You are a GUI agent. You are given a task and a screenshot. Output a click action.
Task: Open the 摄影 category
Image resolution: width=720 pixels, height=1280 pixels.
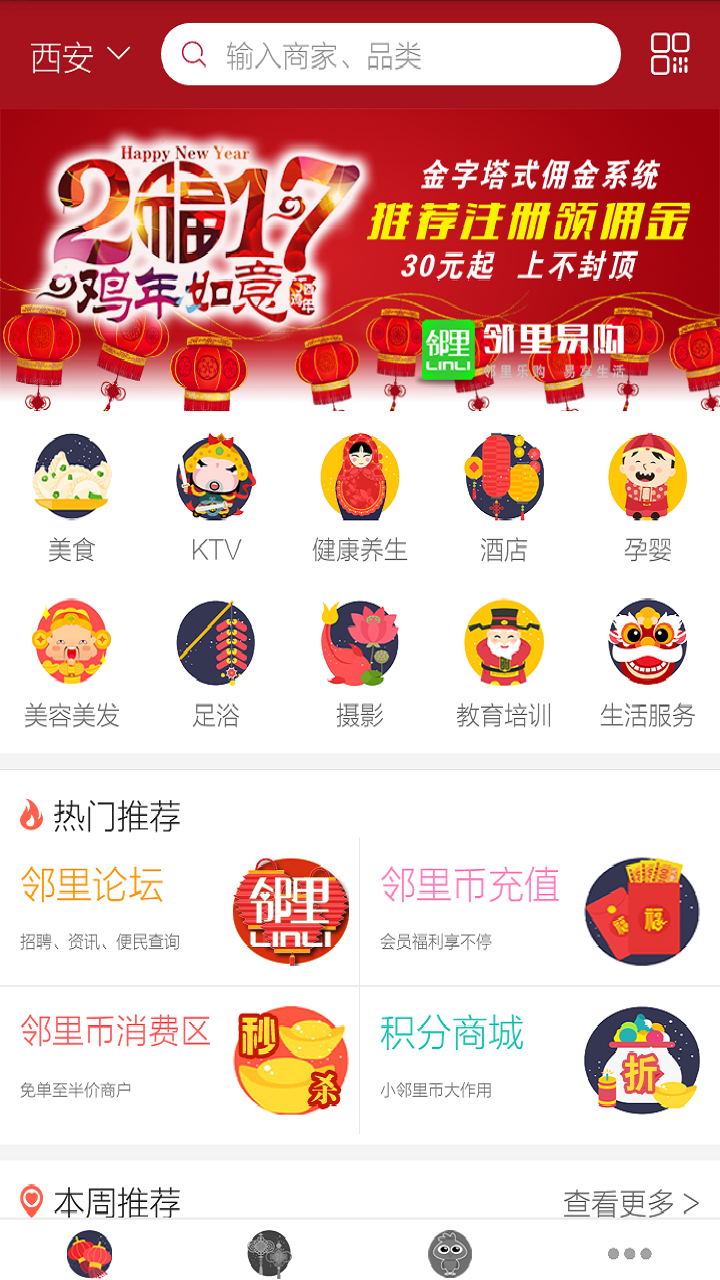pyautogui.click(x=360, y=662)
